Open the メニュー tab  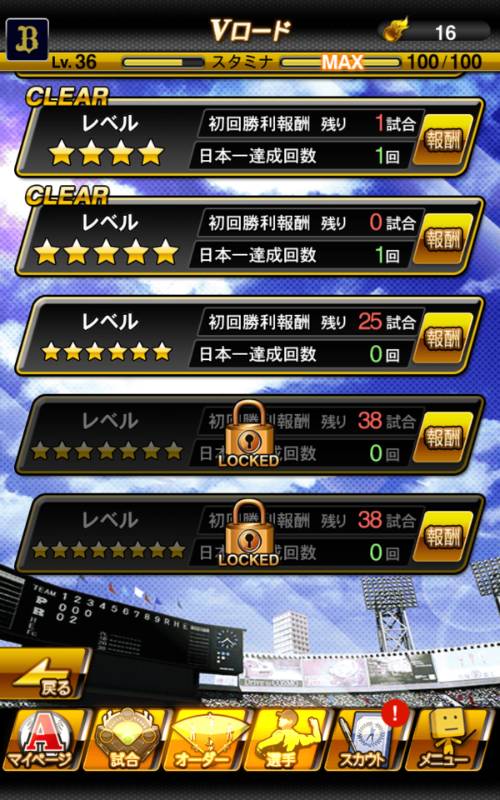[445, 740]
